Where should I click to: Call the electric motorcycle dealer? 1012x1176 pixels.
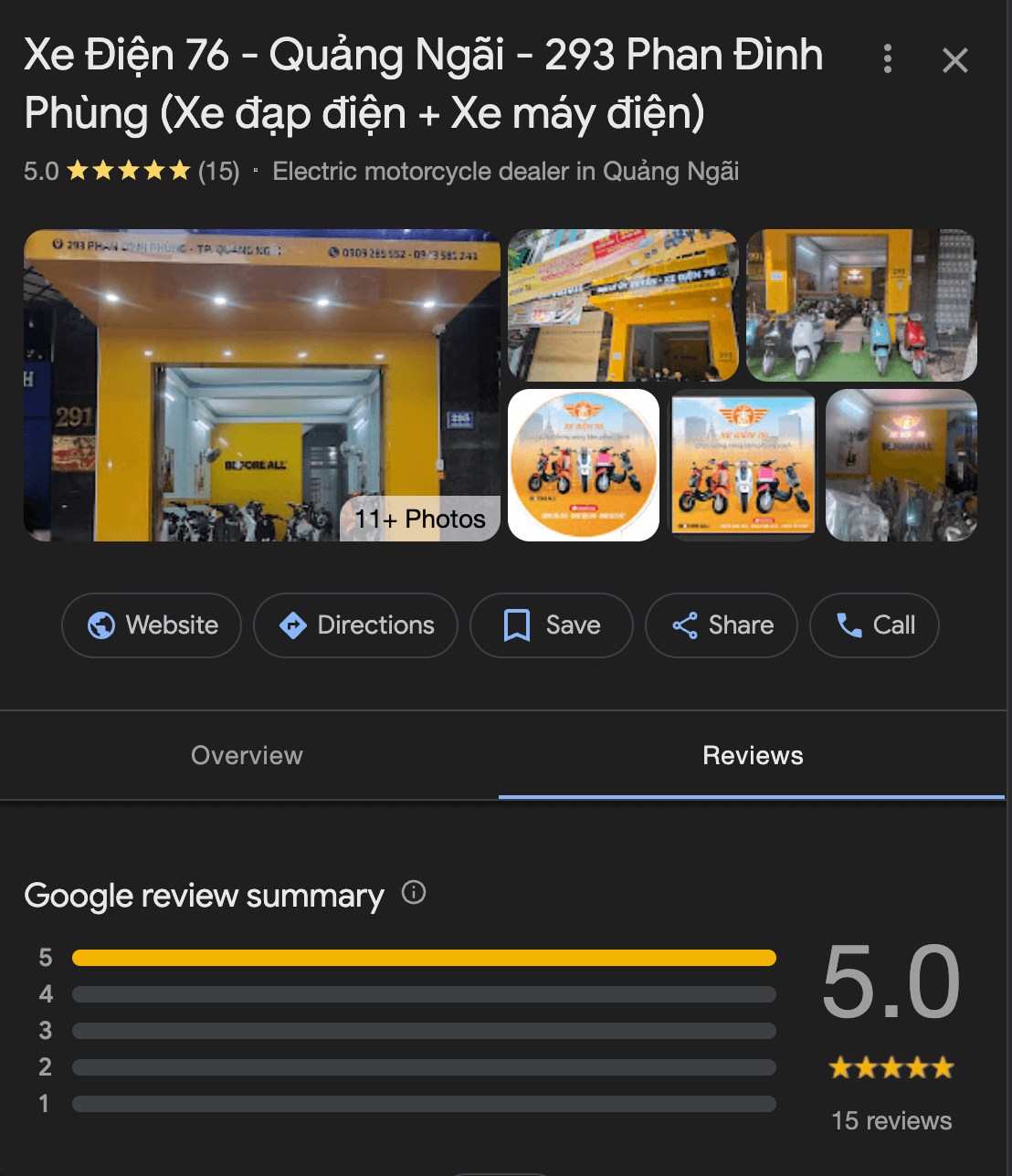click(873, 625)
